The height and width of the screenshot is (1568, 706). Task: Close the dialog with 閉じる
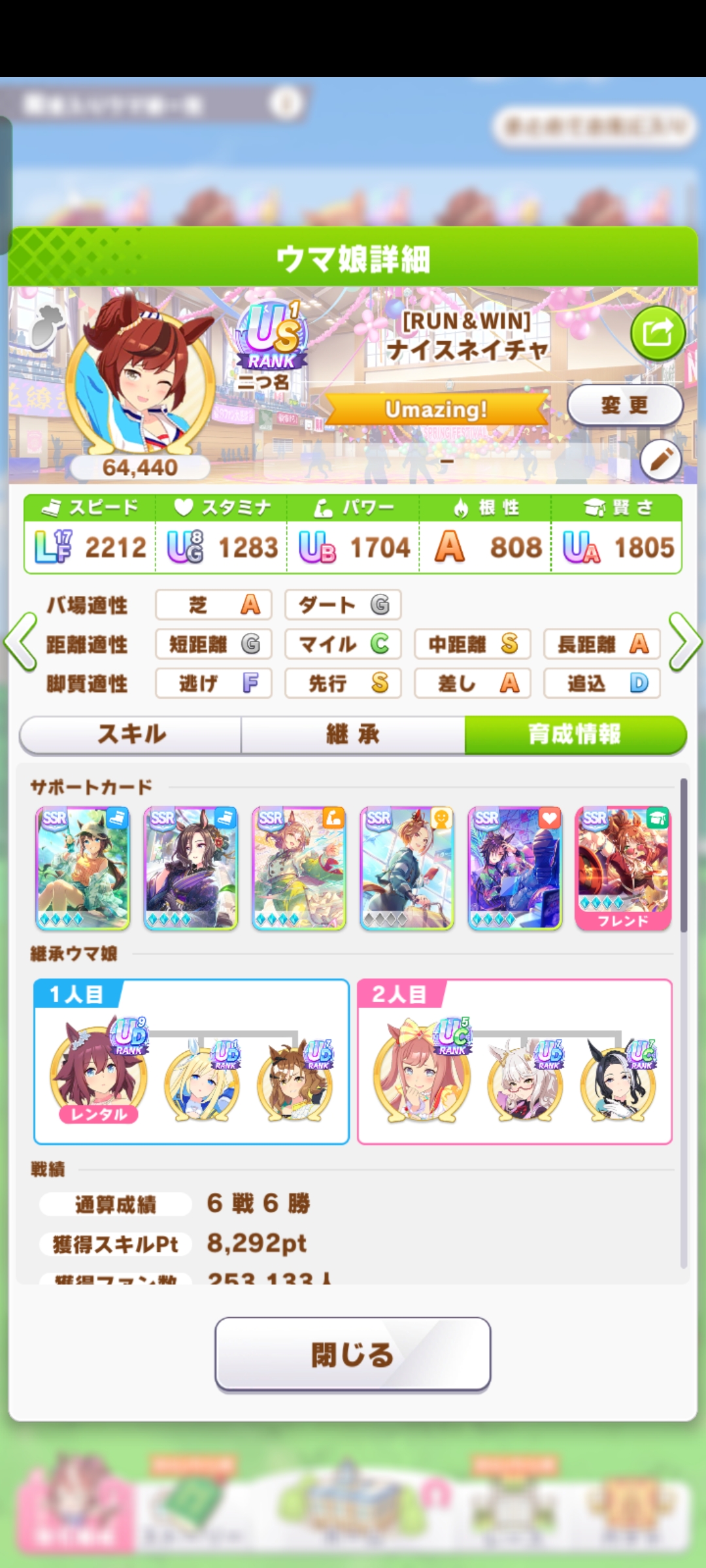(353, 1354)
